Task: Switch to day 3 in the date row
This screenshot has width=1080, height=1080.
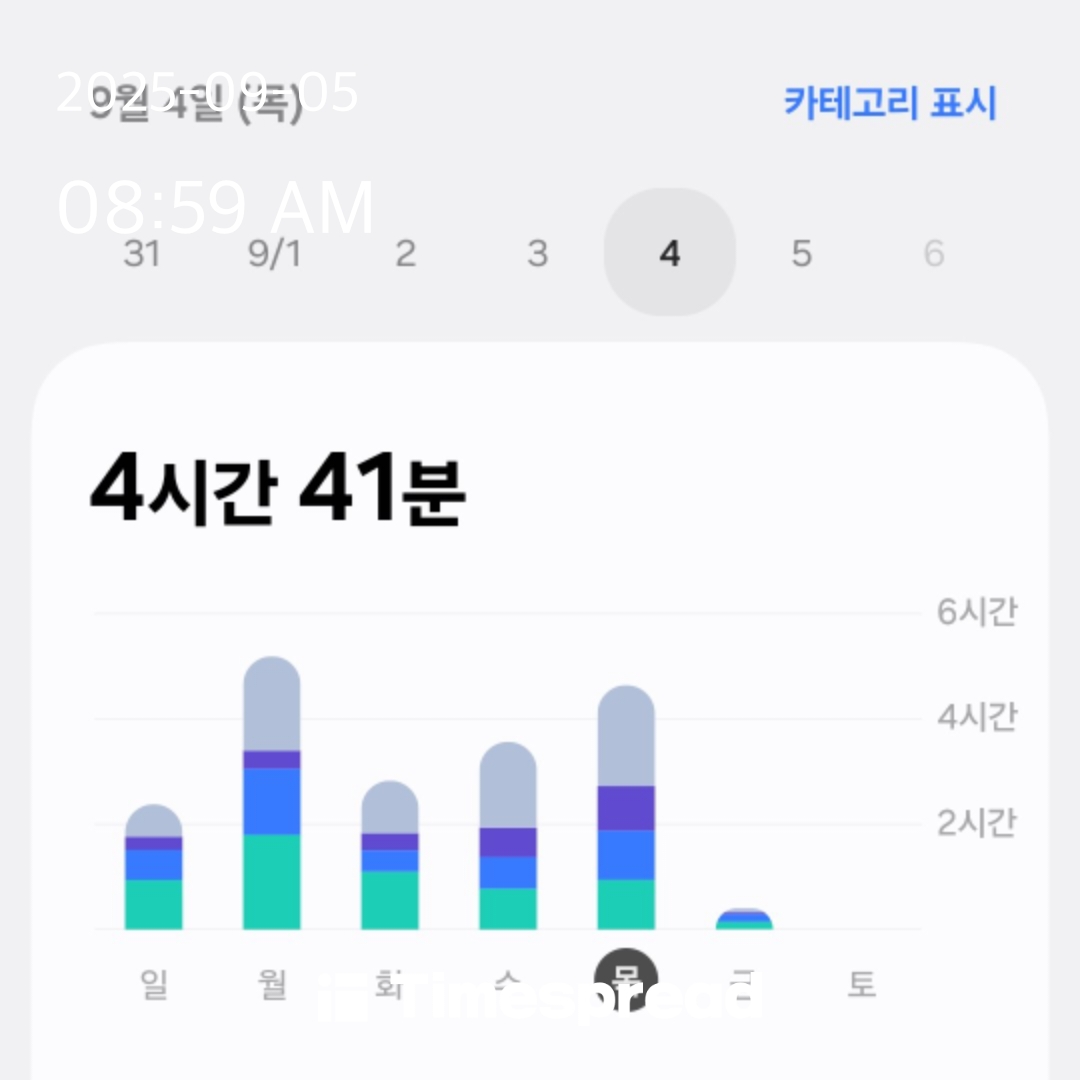Action: (537, 254)
